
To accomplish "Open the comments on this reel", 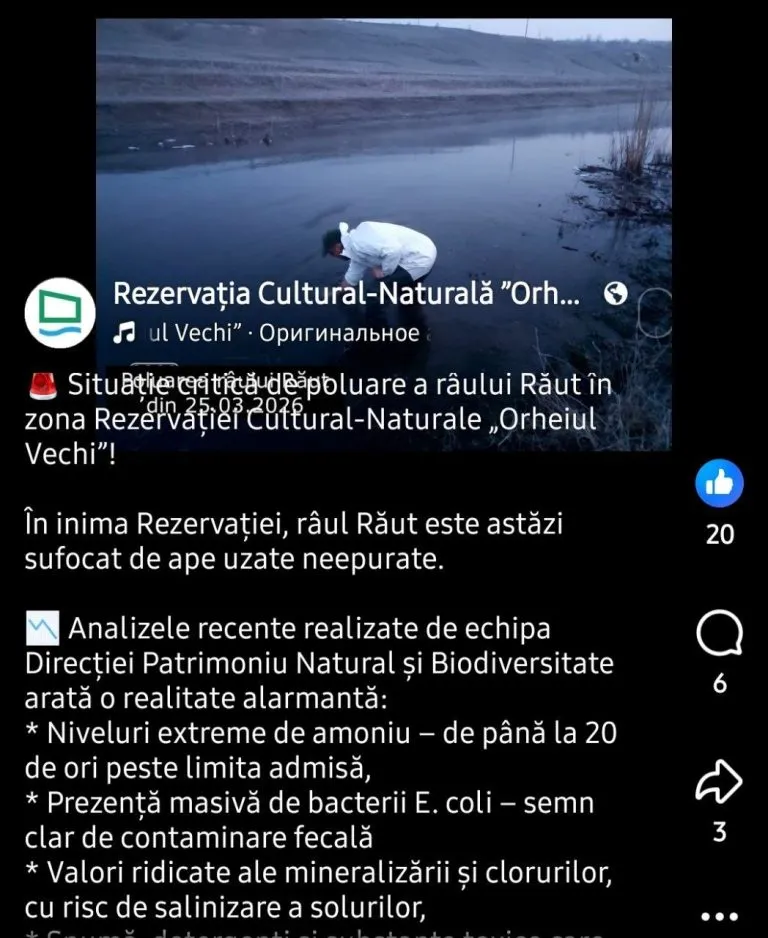I will click(x=720, y=631).
